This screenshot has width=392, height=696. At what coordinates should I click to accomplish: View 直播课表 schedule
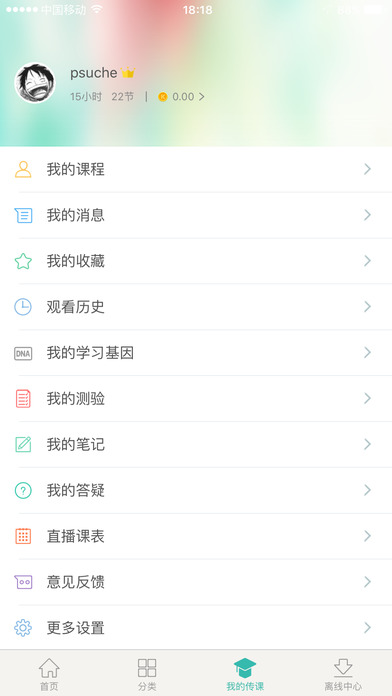click(x=196, y=536)
